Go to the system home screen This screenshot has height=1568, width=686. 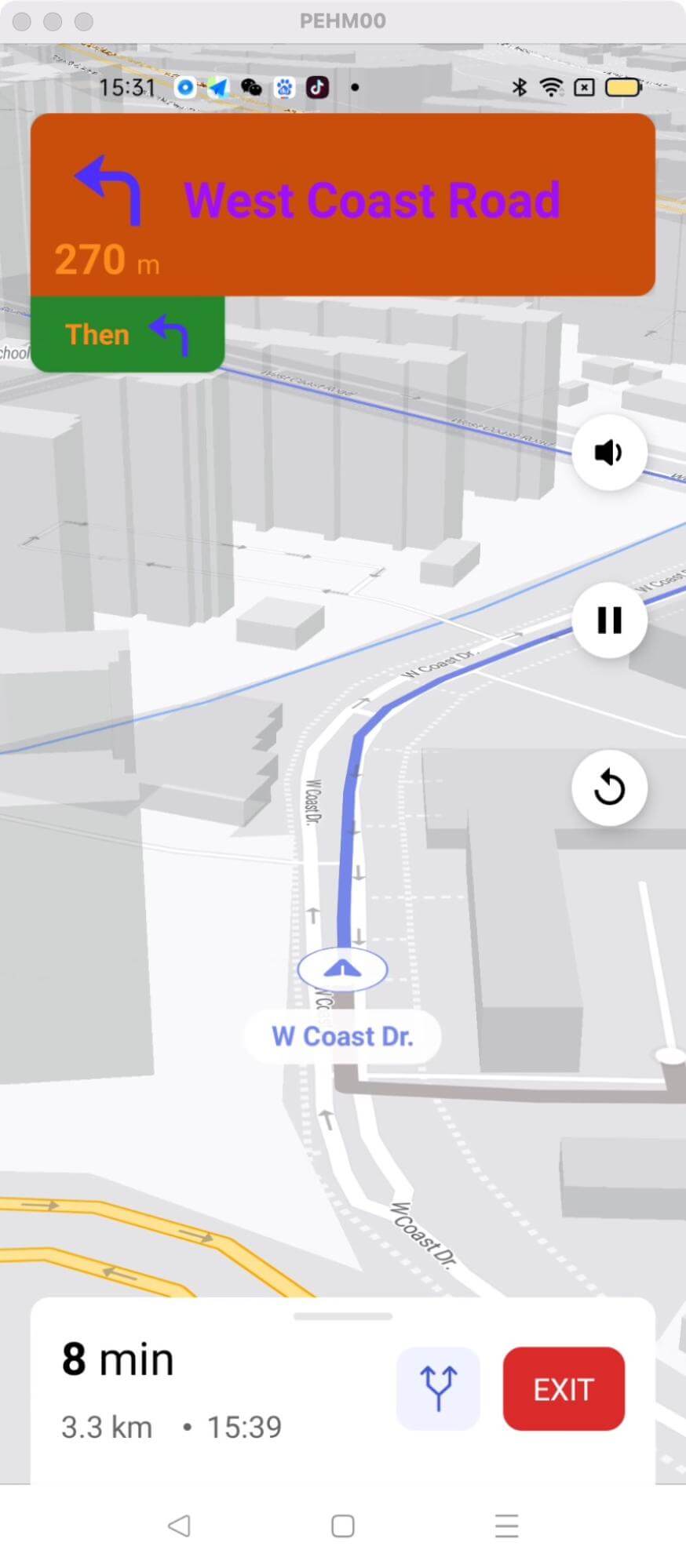[x=343, y=1526]
